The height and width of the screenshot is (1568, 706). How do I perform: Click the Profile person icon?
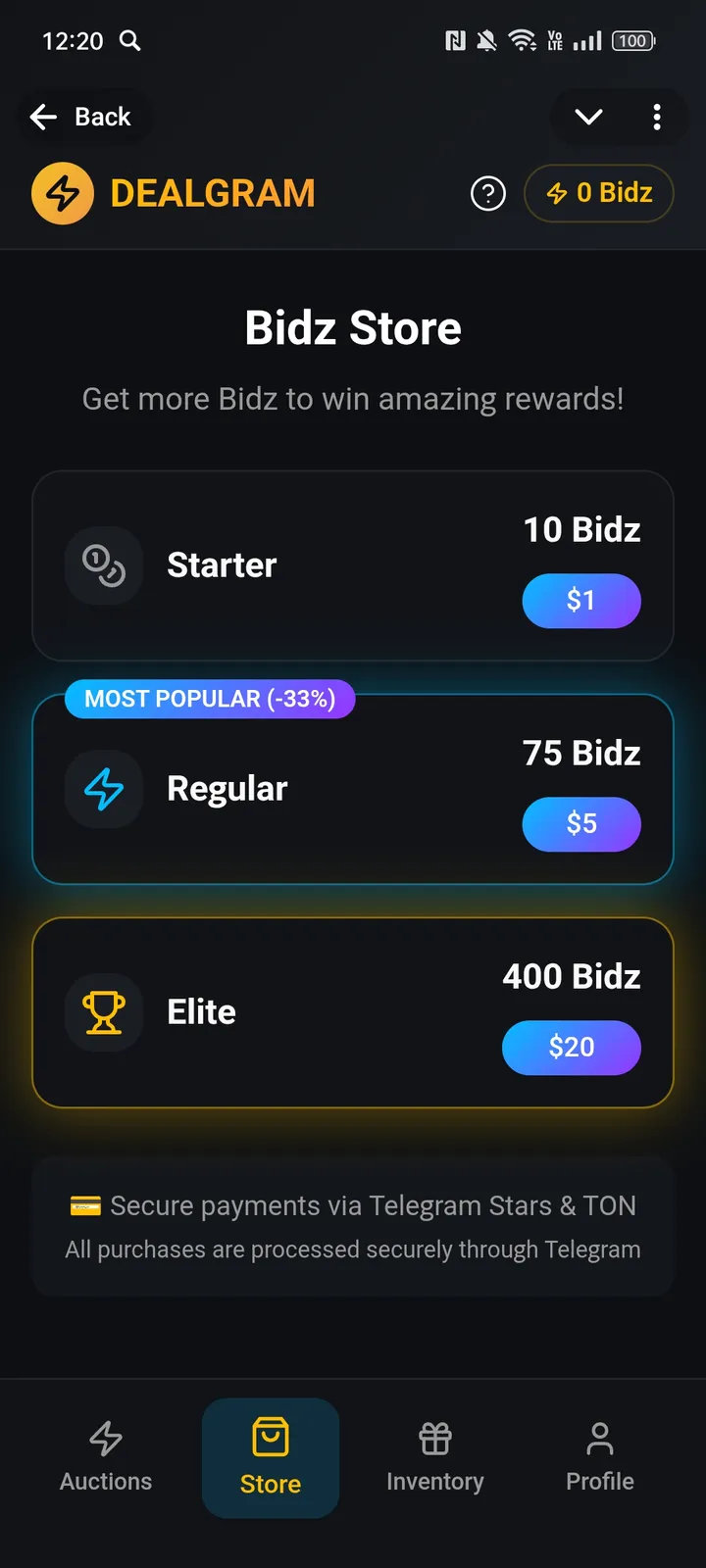[599, 1439]
